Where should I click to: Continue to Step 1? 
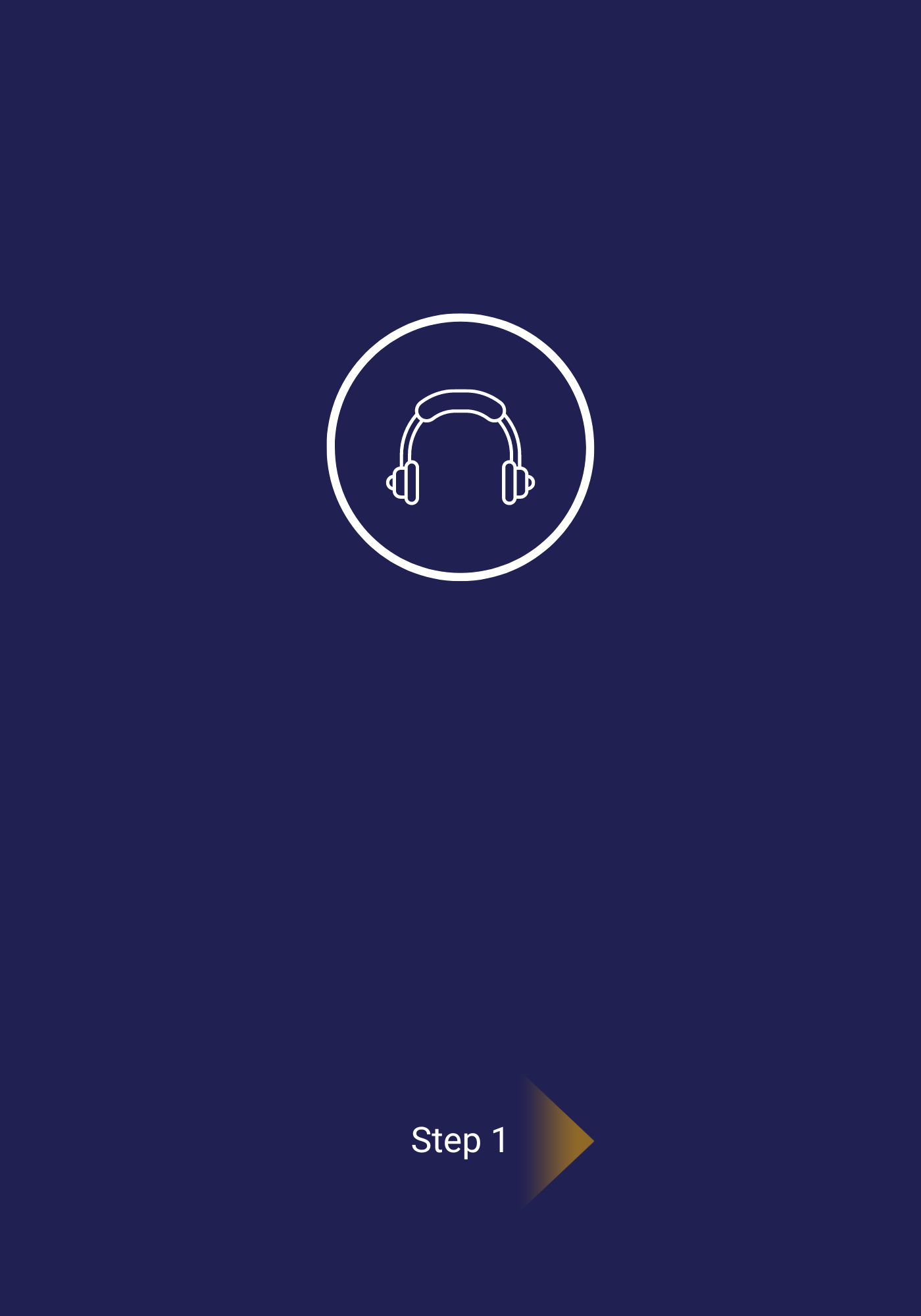[500, 1140]
